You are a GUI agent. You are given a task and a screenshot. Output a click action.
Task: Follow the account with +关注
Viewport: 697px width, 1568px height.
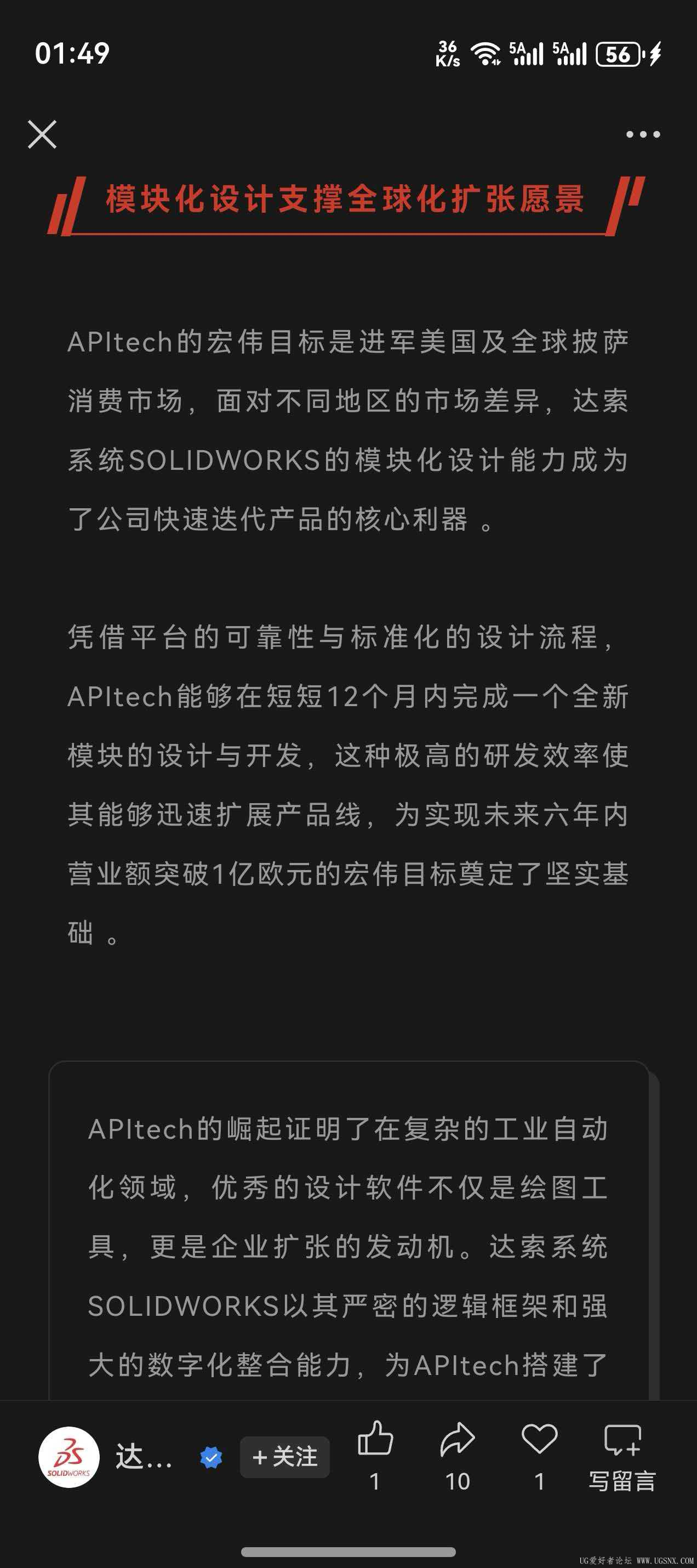284,1457
